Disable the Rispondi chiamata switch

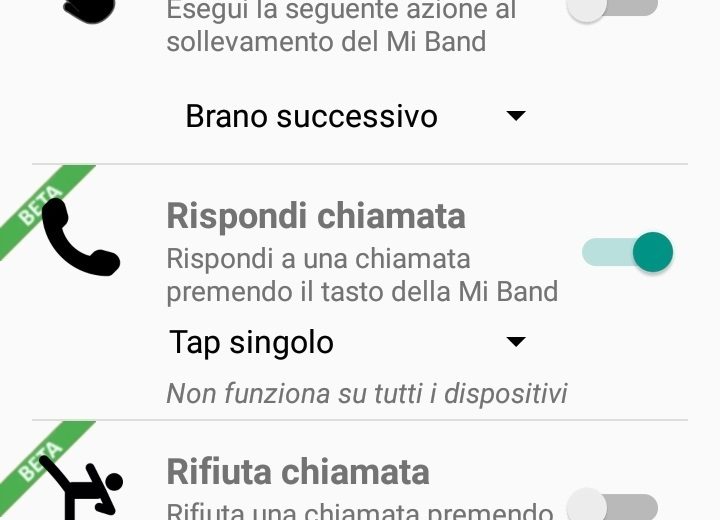pyautogui.click(x=627, y=252)
